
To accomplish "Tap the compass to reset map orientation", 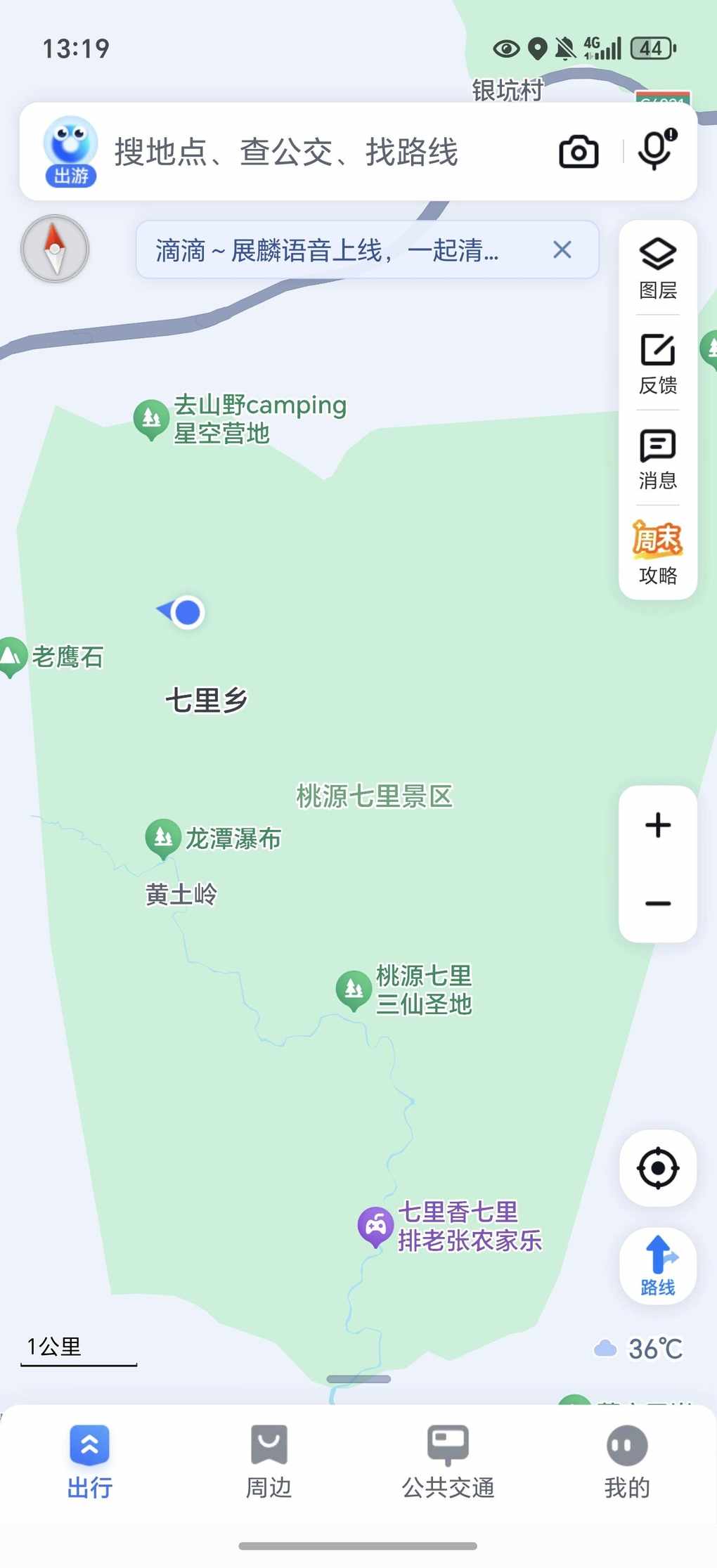I will tap(55, 249).
